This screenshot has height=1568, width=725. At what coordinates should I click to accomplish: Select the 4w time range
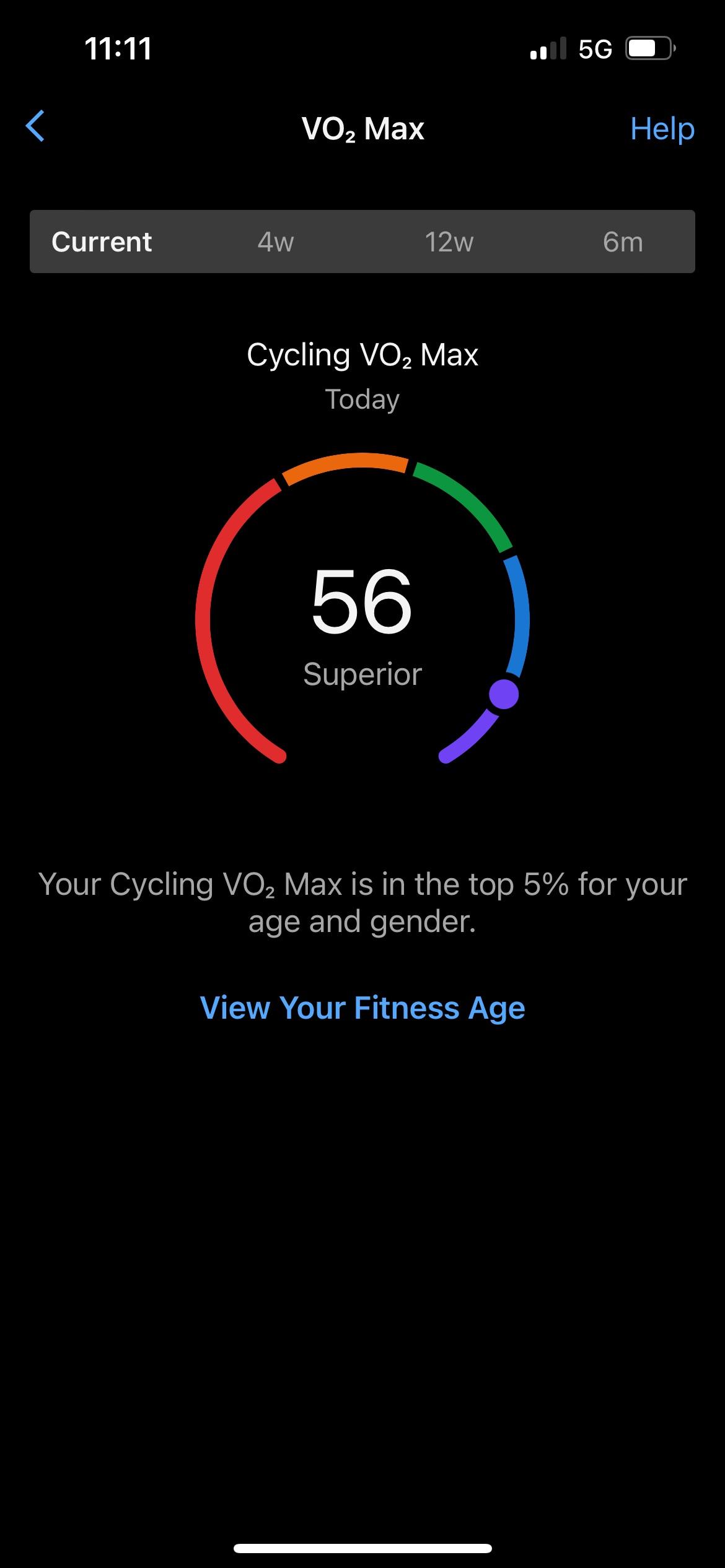(x=275, y=242)
